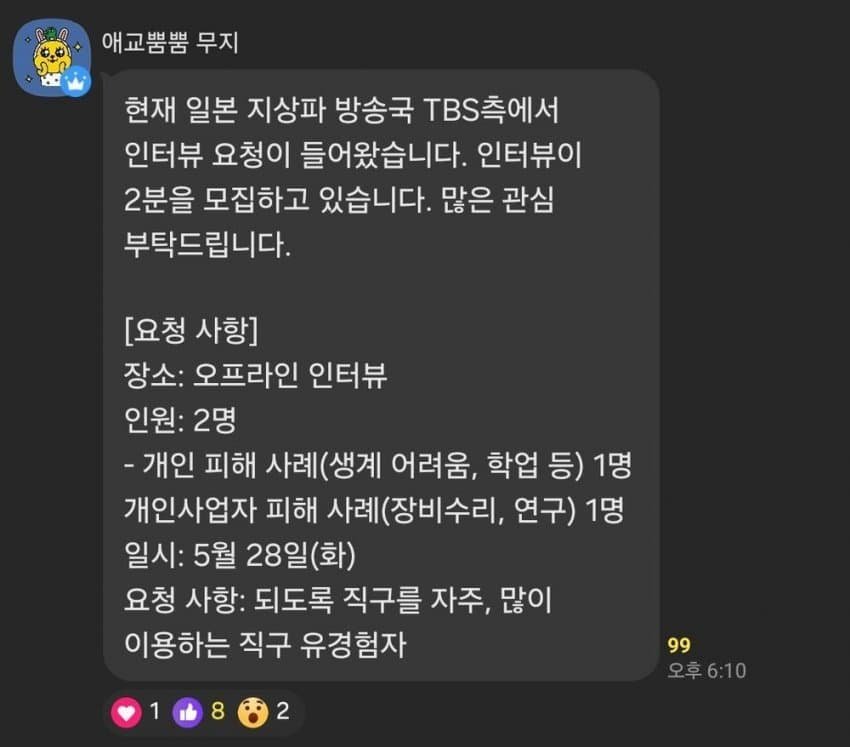The height and width of the screenshot is (747, 850).
Task: Tap the heart reaction on the message
Action: coord(127,712)
